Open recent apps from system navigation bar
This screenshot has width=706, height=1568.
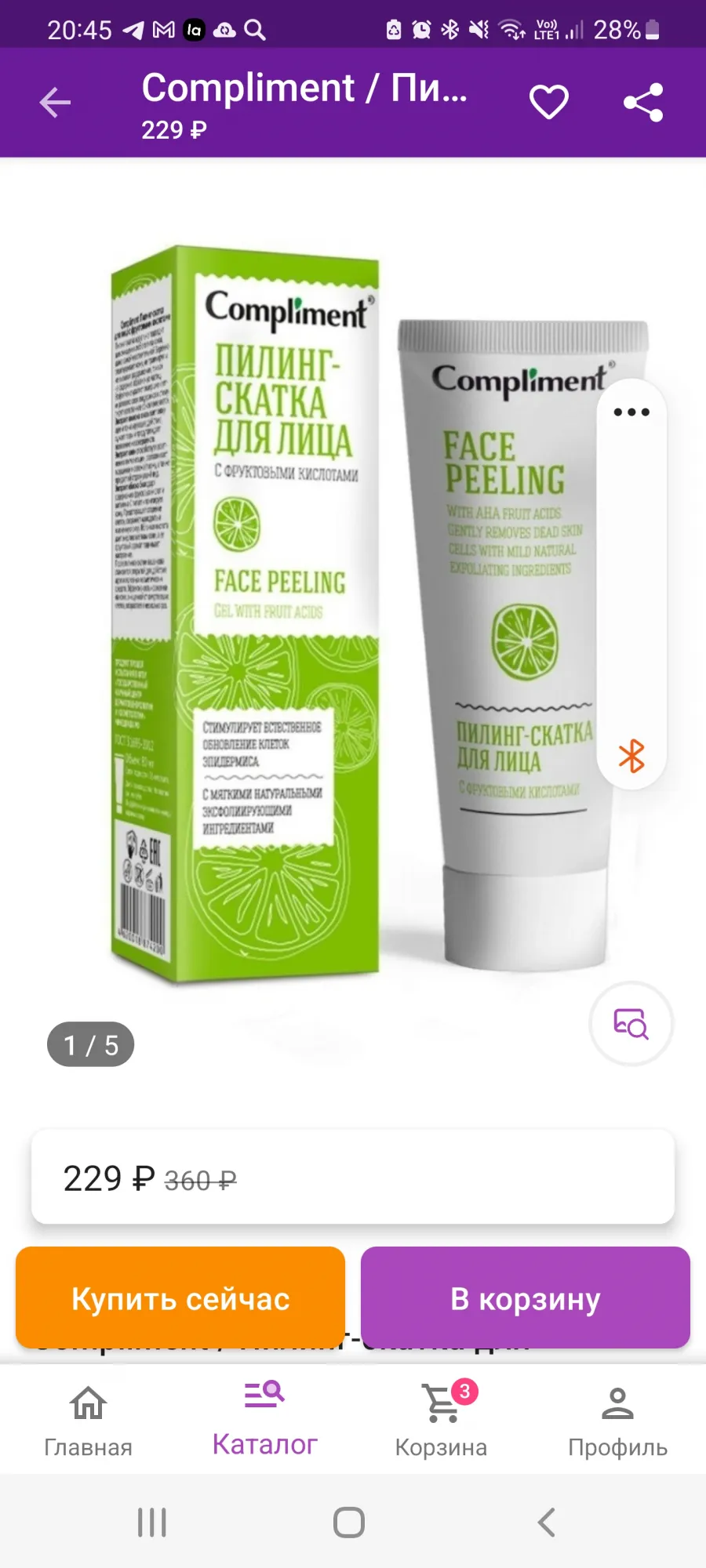point(152,1523)
